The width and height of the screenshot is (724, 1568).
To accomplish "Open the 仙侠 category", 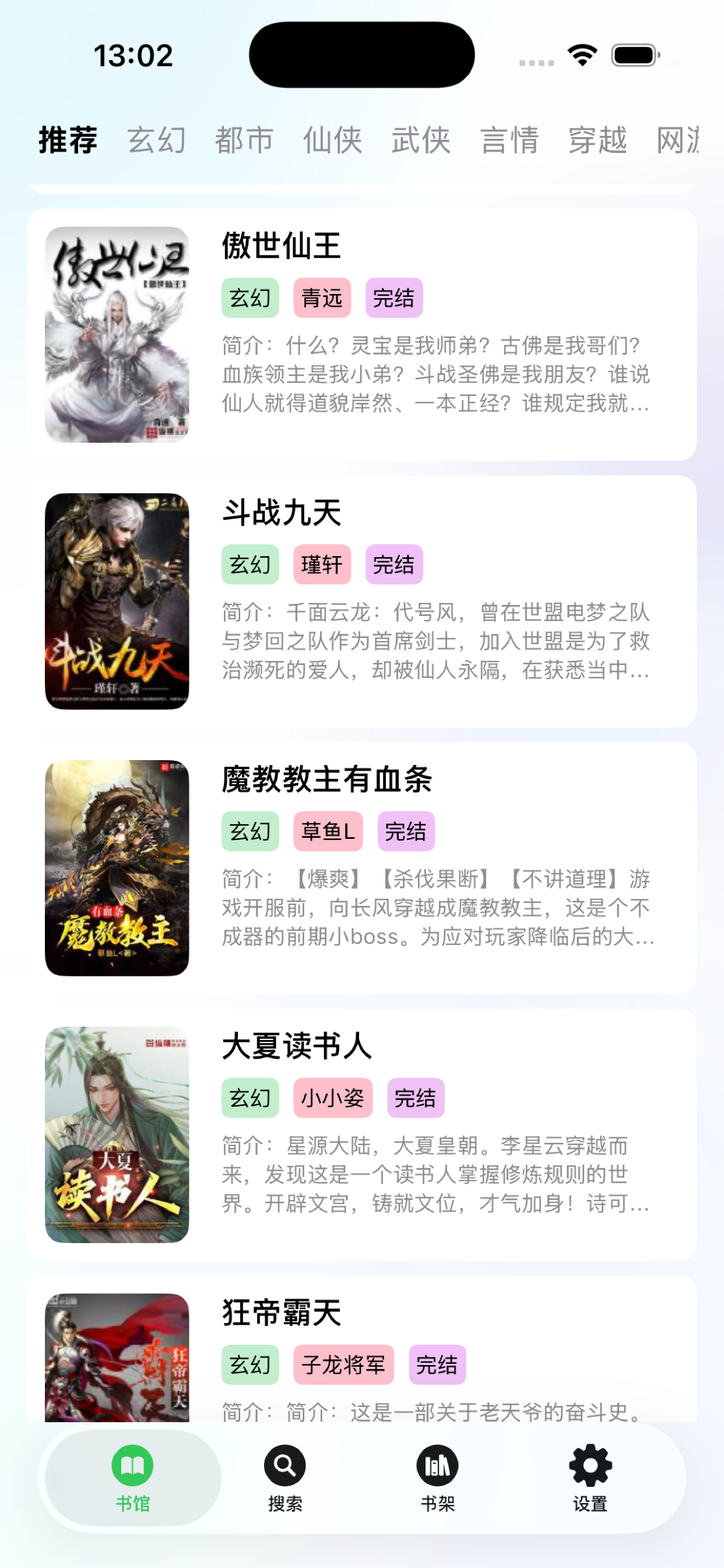I will tap(332, 140).
